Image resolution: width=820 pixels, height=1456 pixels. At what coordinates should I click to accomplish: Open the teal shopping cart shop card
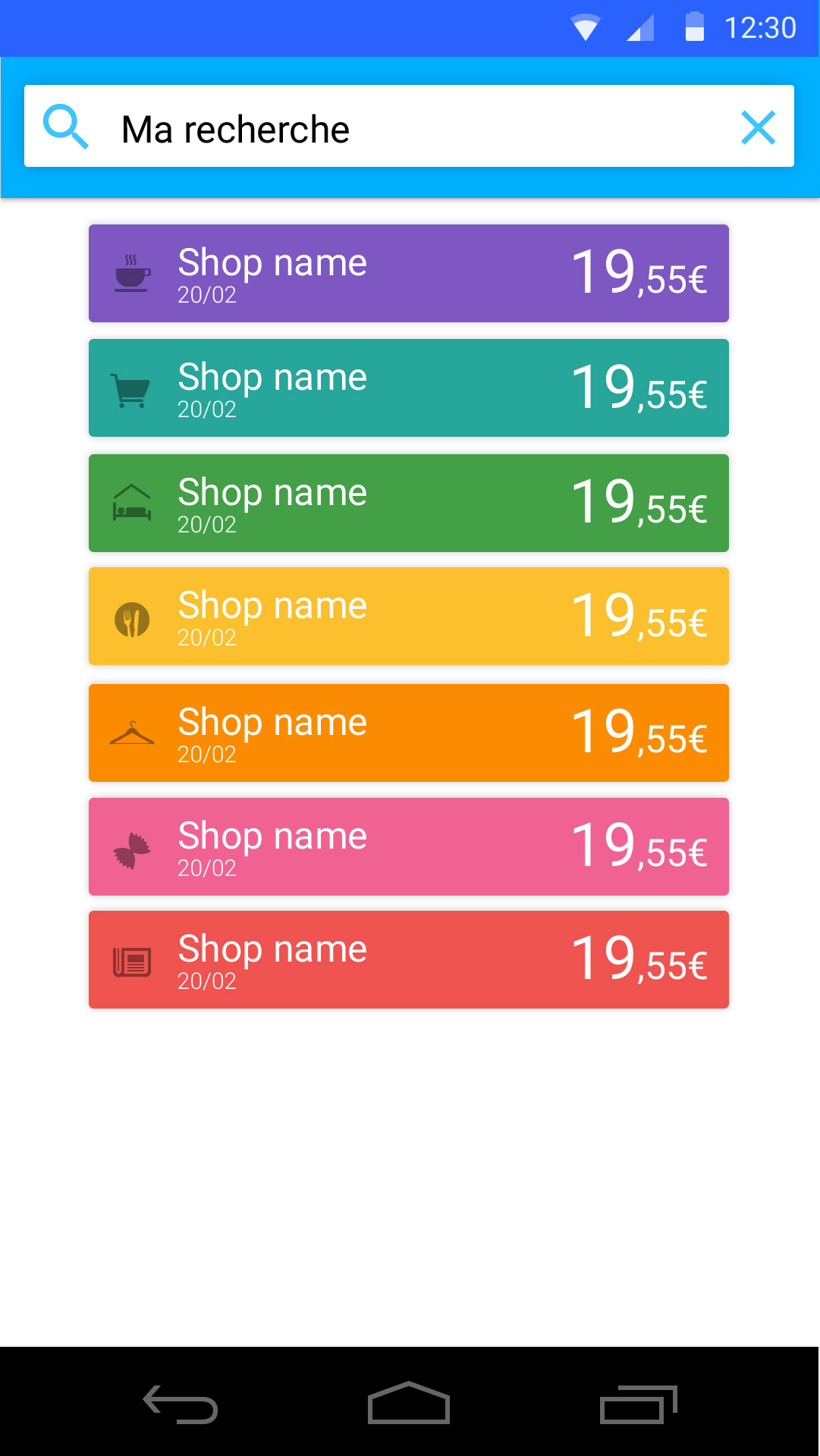(x=409, y=388)
